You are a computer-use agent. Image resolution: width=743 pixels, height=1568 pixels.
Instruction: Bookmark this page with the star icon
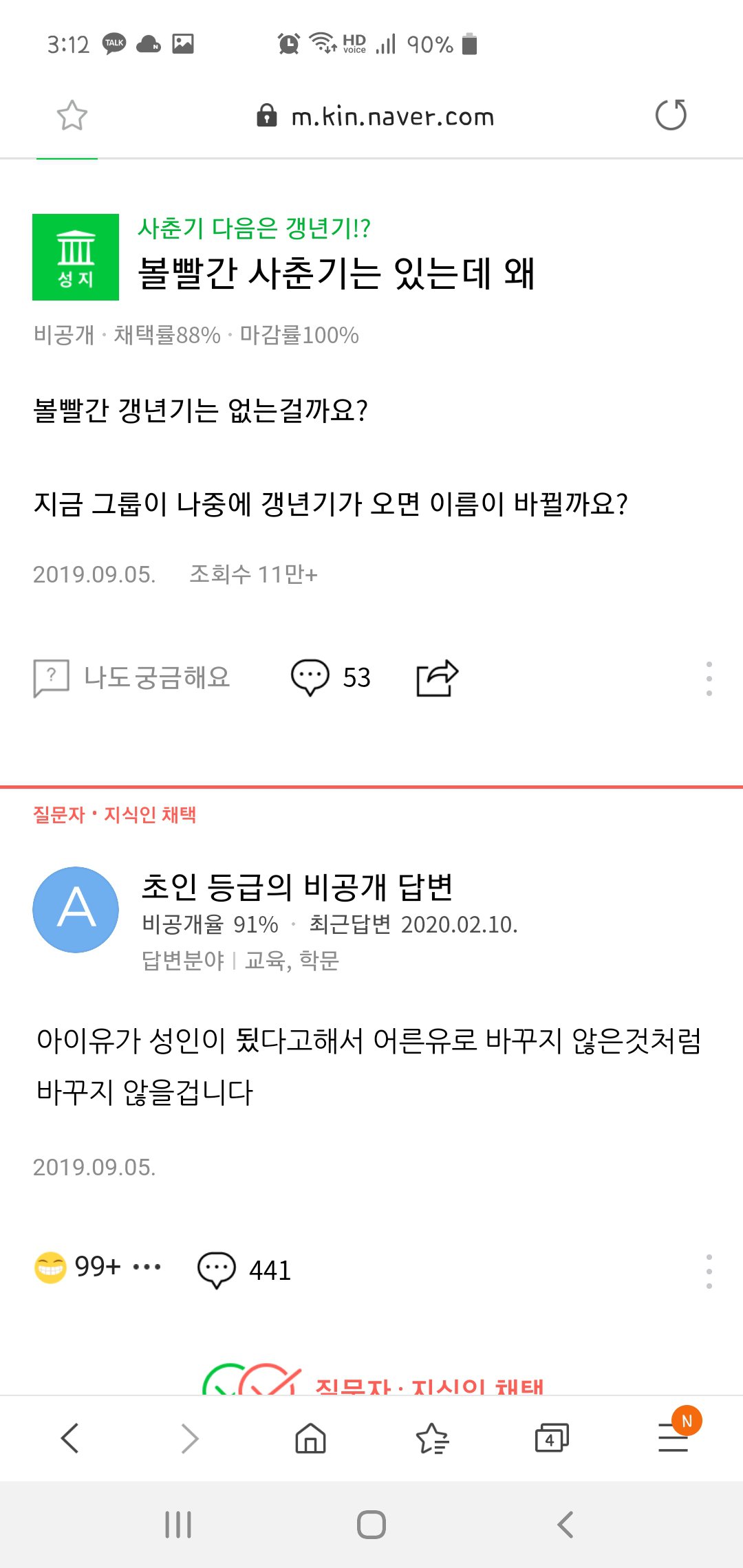tap(72, 116)
